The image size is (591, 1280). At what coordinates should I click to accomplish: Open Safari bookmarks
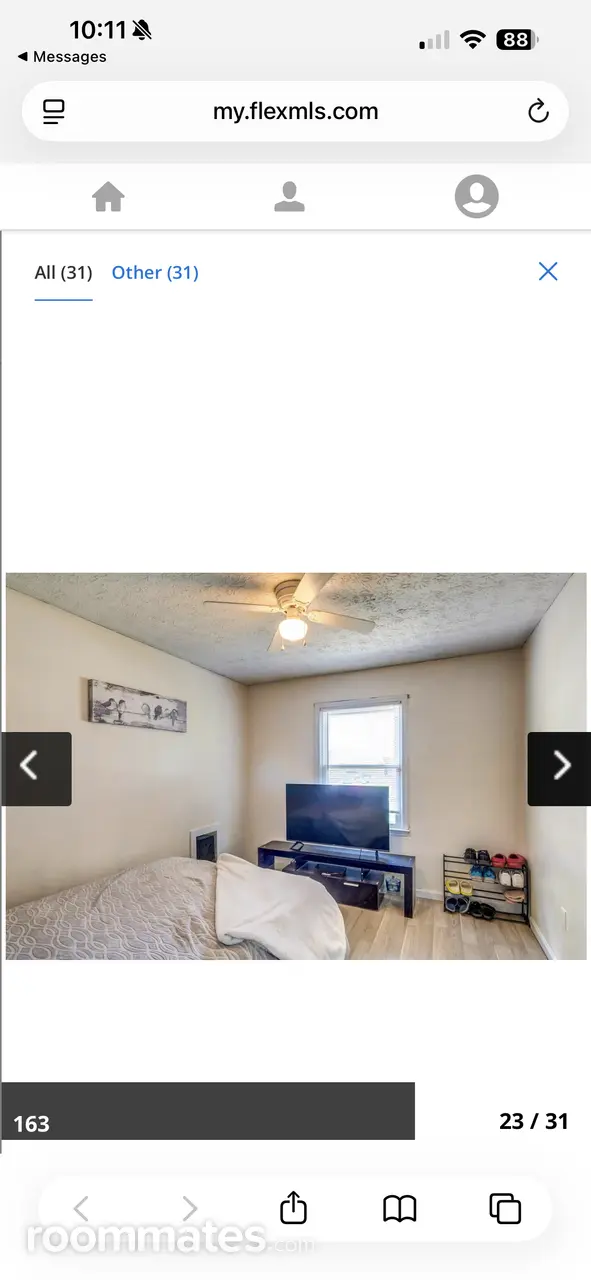click(x=400, y=1209)
